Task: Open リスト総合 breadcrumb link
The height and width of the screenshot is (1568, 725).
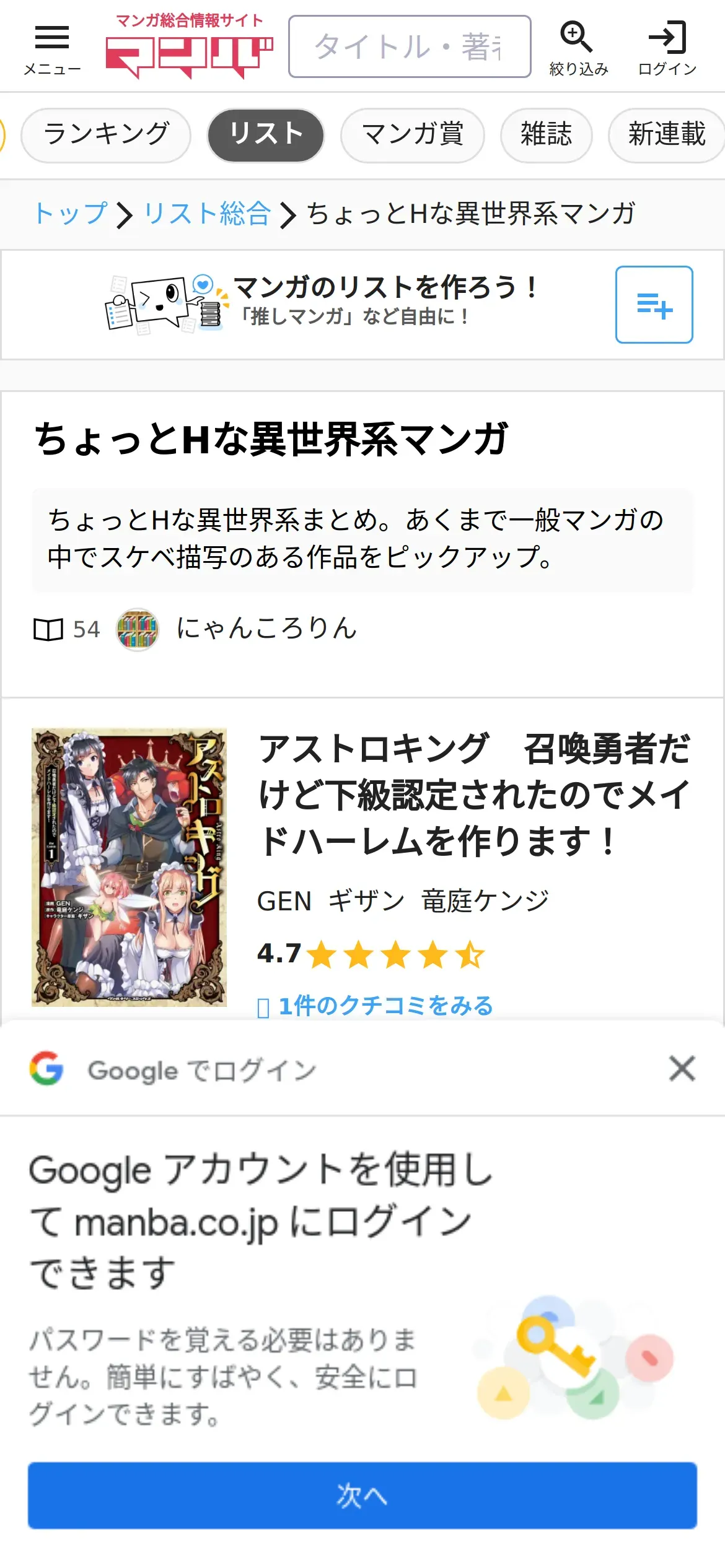Action: pos(207,214)
